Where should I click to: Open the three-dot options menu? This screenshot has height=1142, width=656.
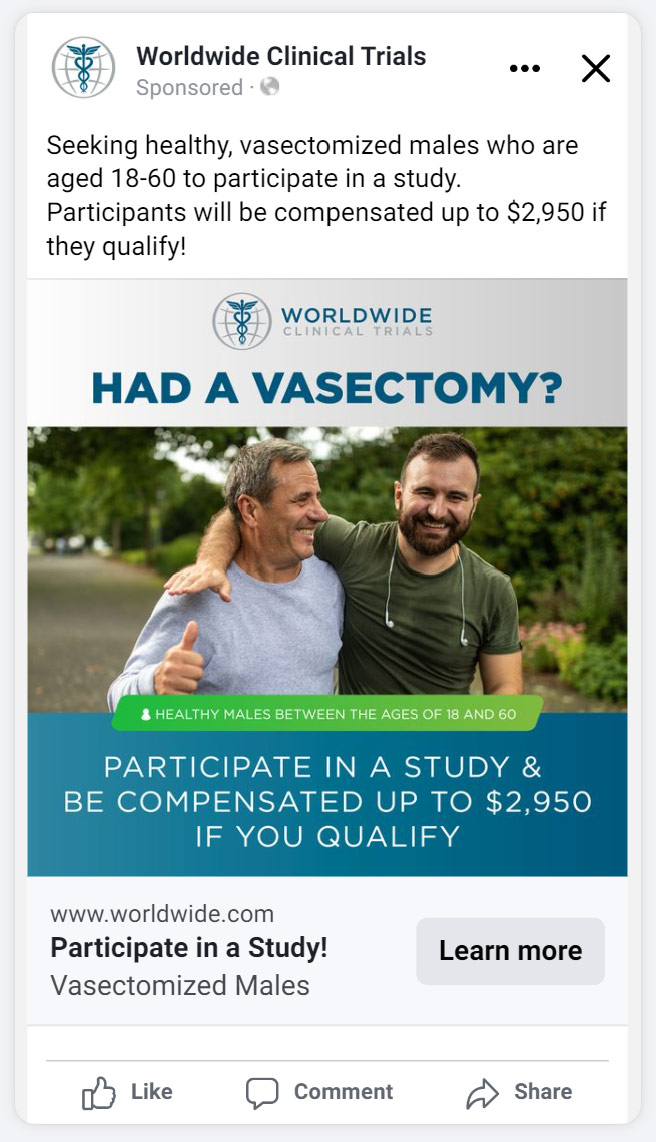(x=524, y=68)
